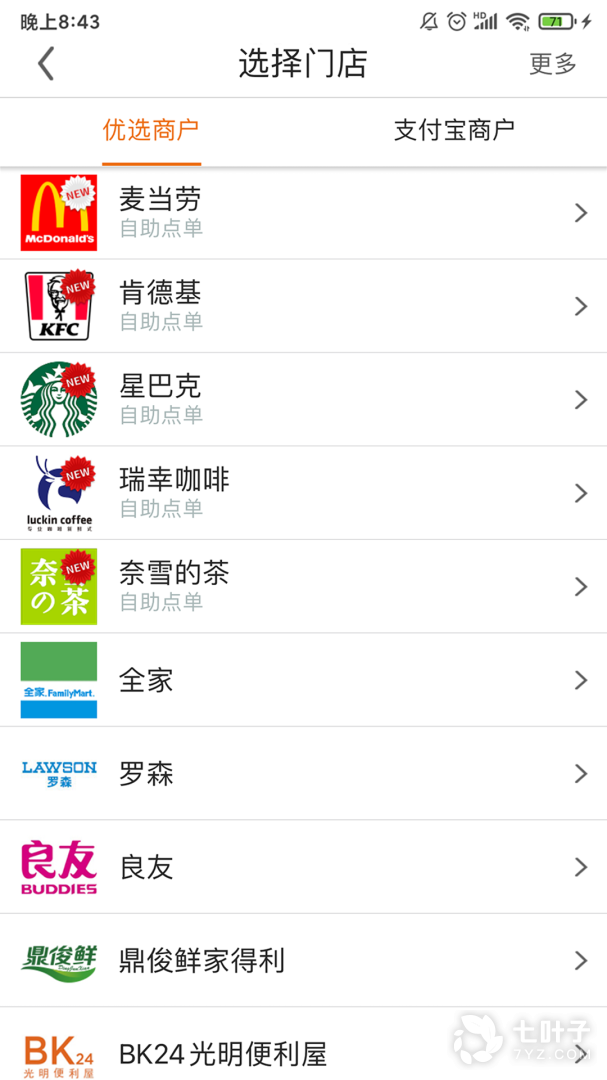Open the 更多 option in the top bar
The width and height of the screenshot is (607, 1080).
click(x=552, y=64)
